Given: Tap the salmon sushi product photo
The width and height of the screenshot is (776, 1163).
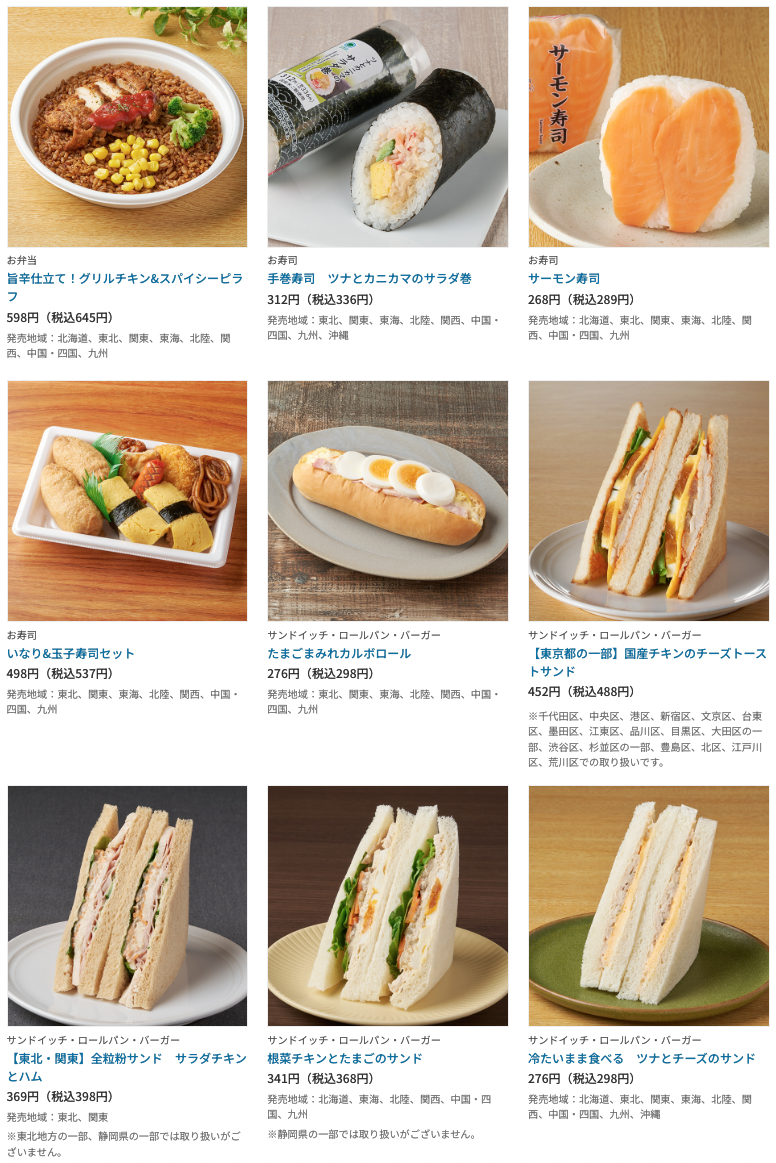Looking at the screenshot, I should [648, 127].
